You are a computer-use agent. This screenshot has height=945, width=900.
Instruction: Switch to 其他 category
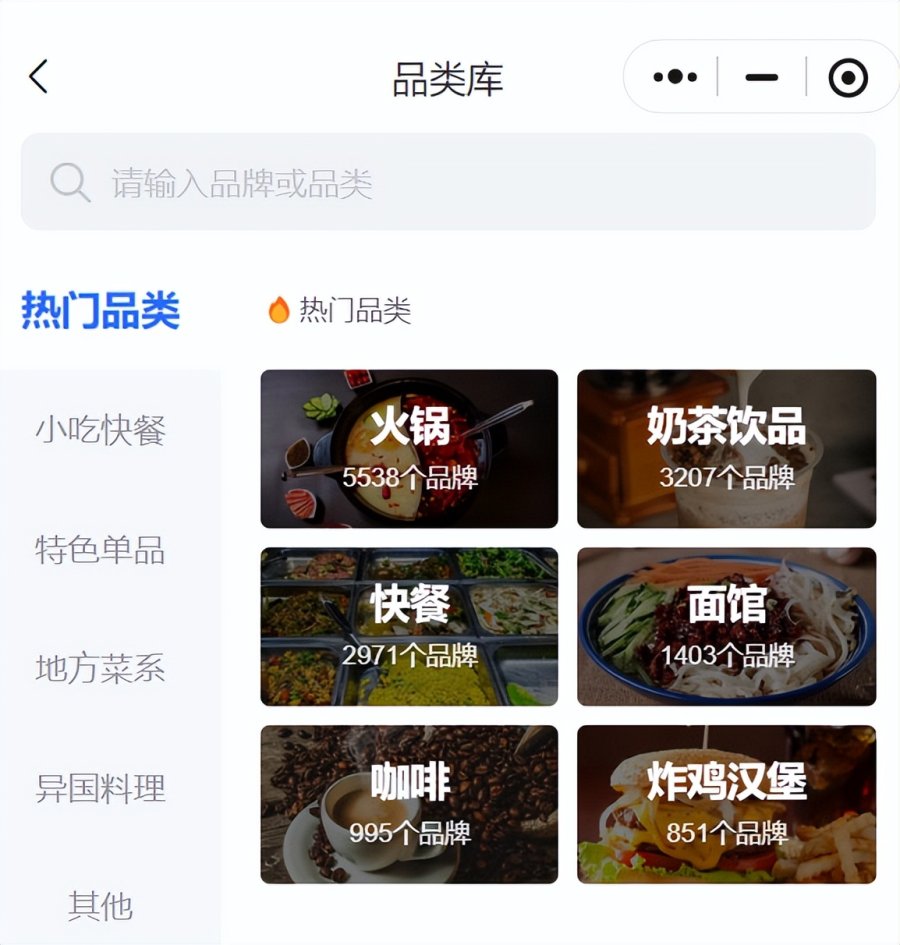(x=101, y=906)
